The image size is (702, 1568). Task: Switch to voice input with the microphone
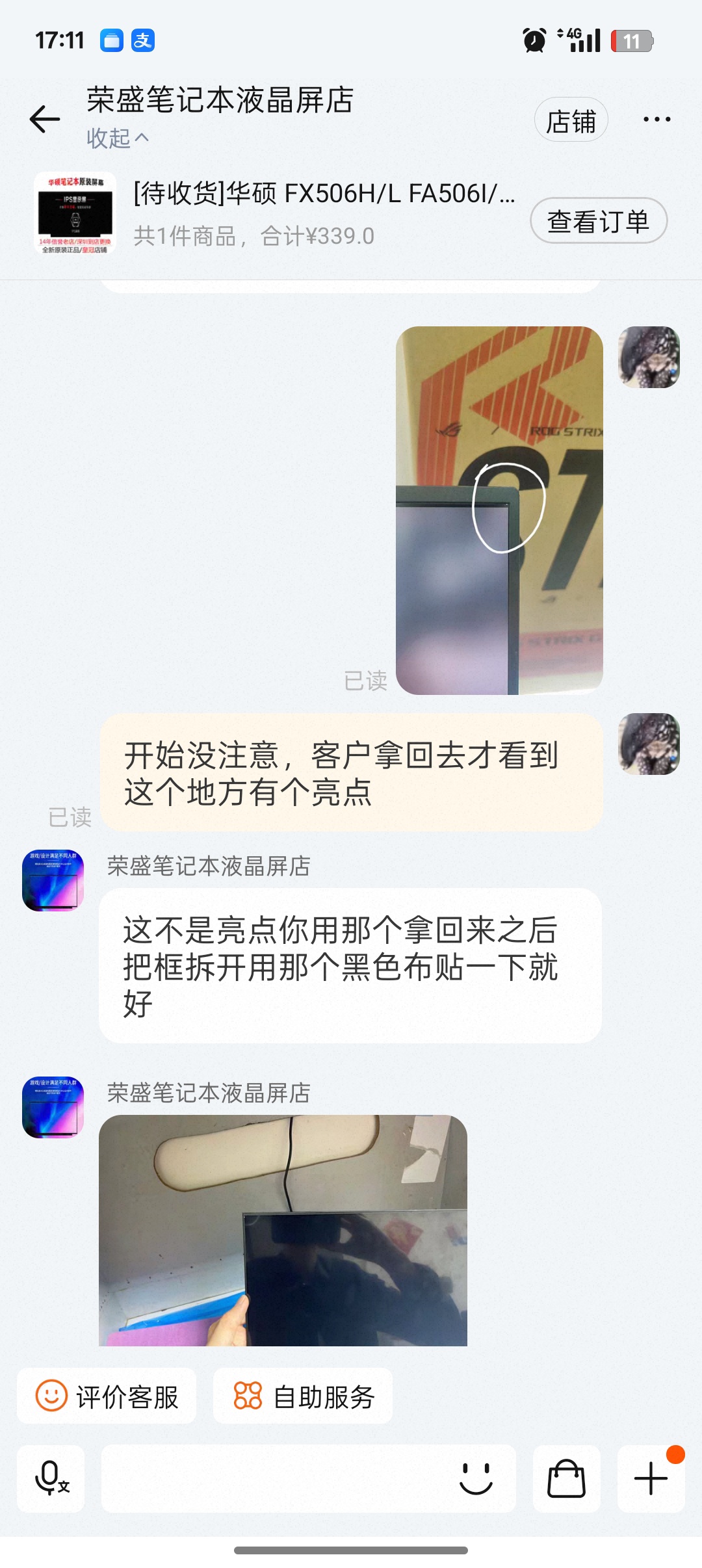point(51,1478)
